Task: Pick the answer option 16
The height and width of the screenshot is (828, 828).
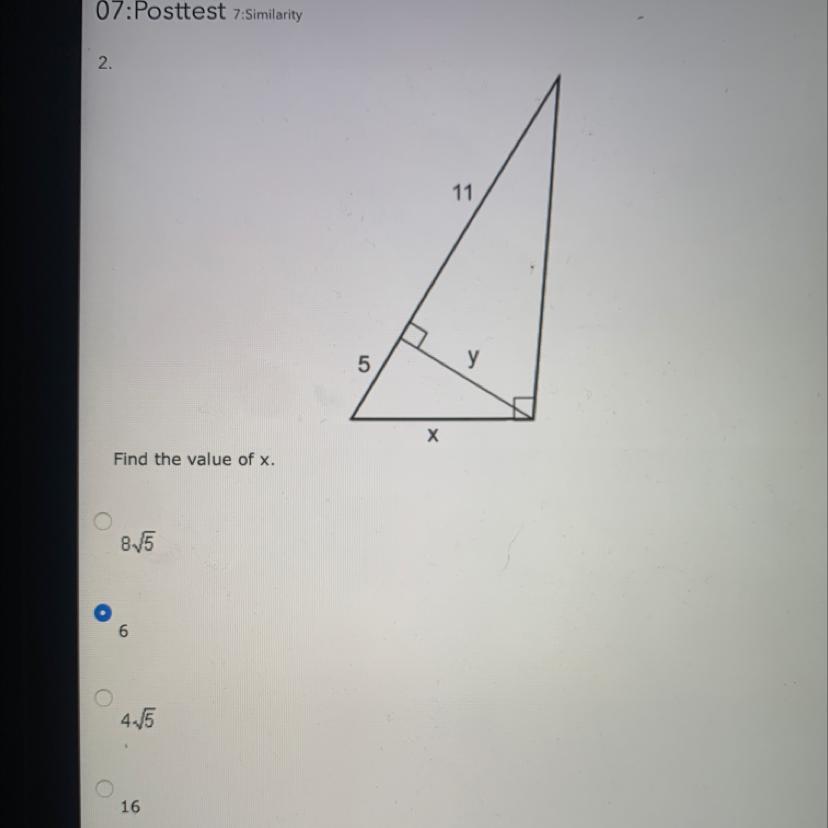Action: (103, 788)
